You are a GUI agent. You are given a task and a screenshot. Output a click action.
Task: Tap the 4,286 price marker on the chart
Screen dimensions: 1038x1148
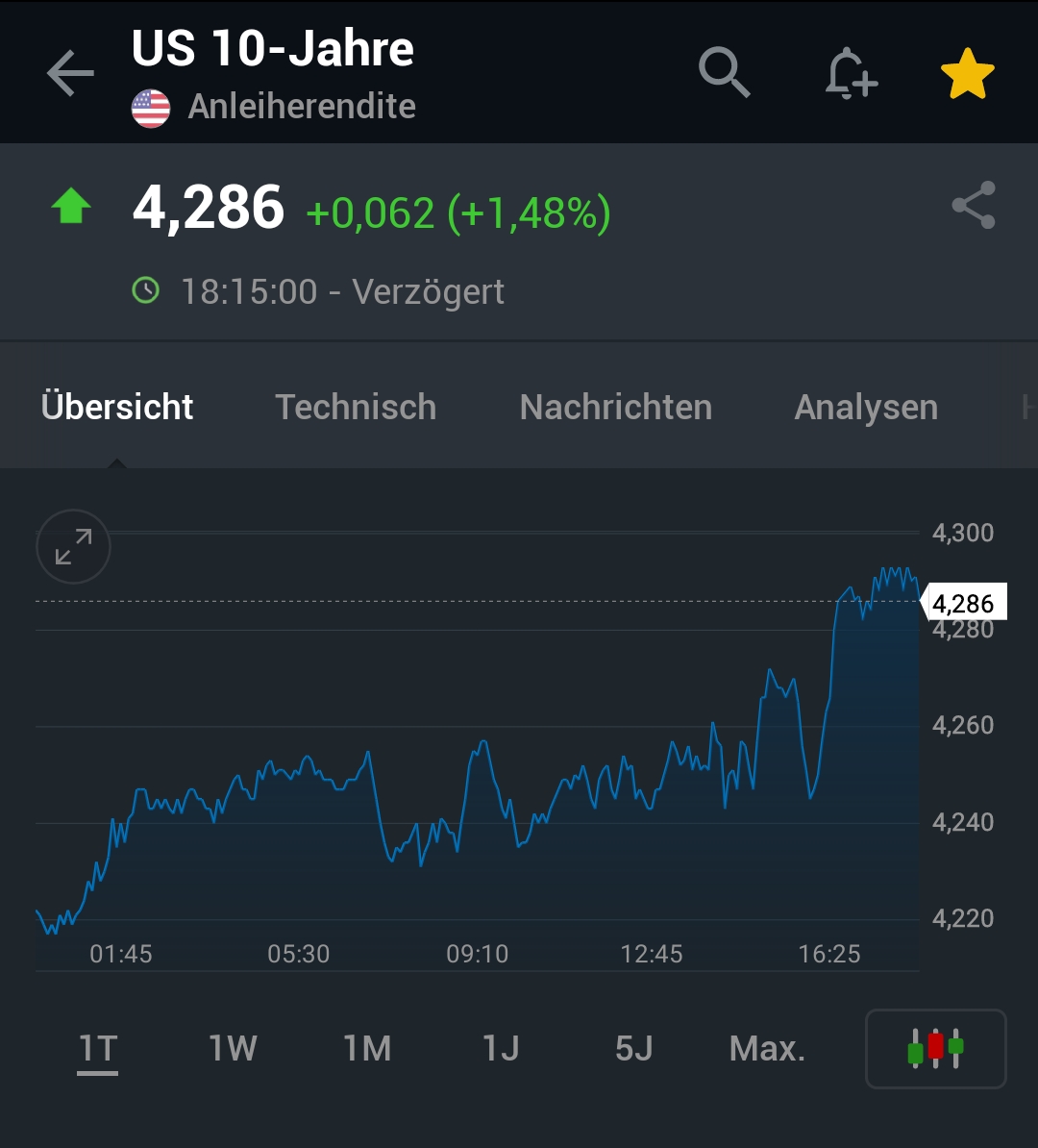pyautogui.click(x=964, y=604)
